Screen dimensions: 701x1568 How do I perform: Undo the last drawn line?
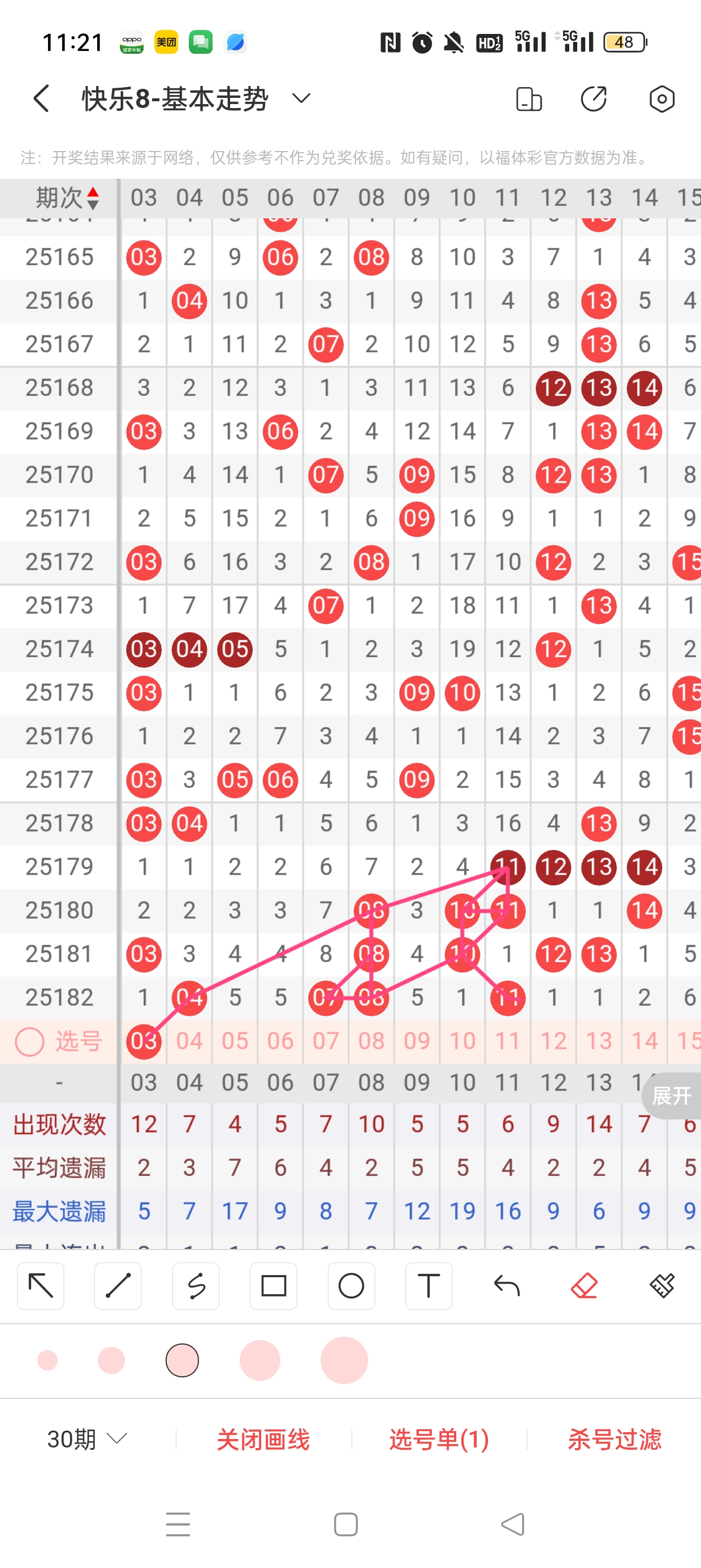pyautogui.click(x=507, y=1286)
